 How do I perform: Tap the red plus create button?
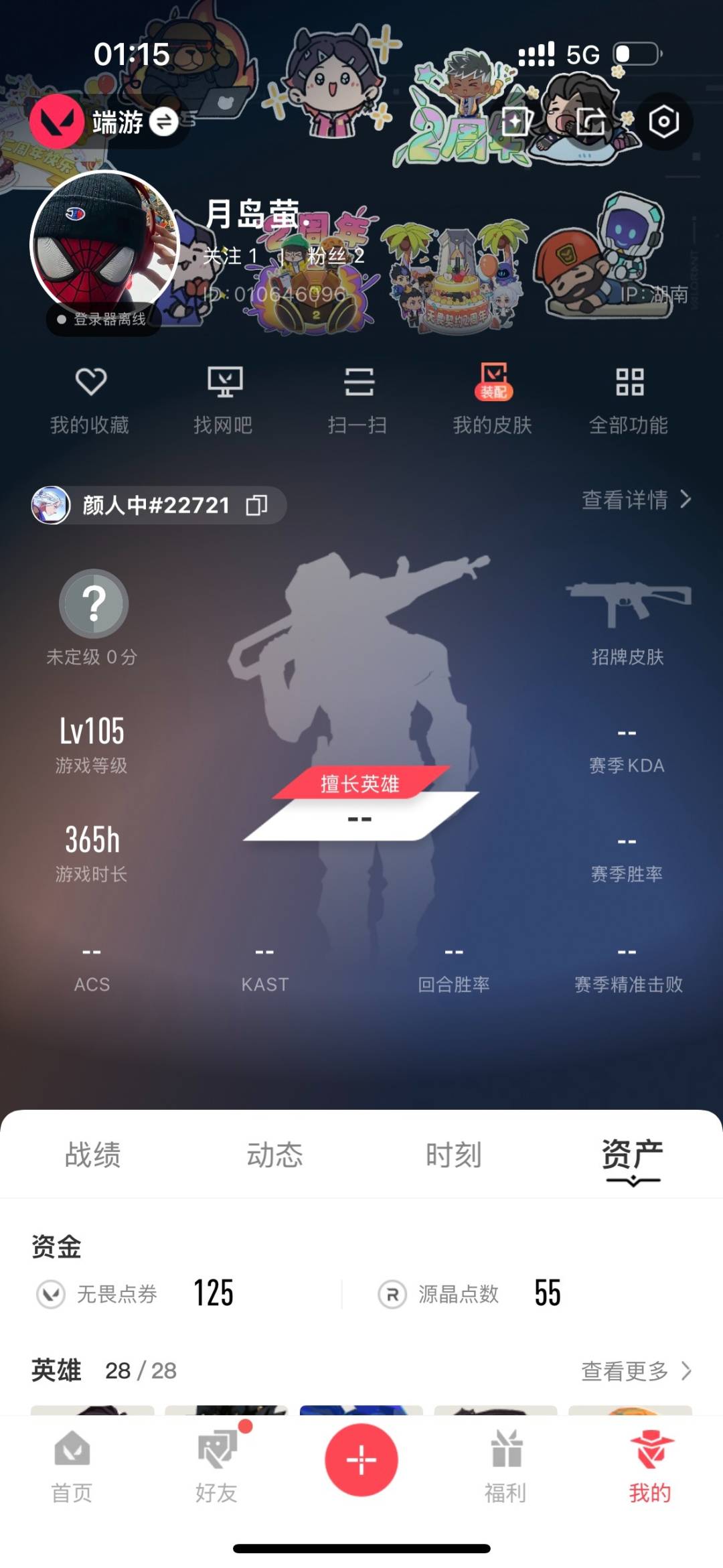click(x=361, y=1460)
